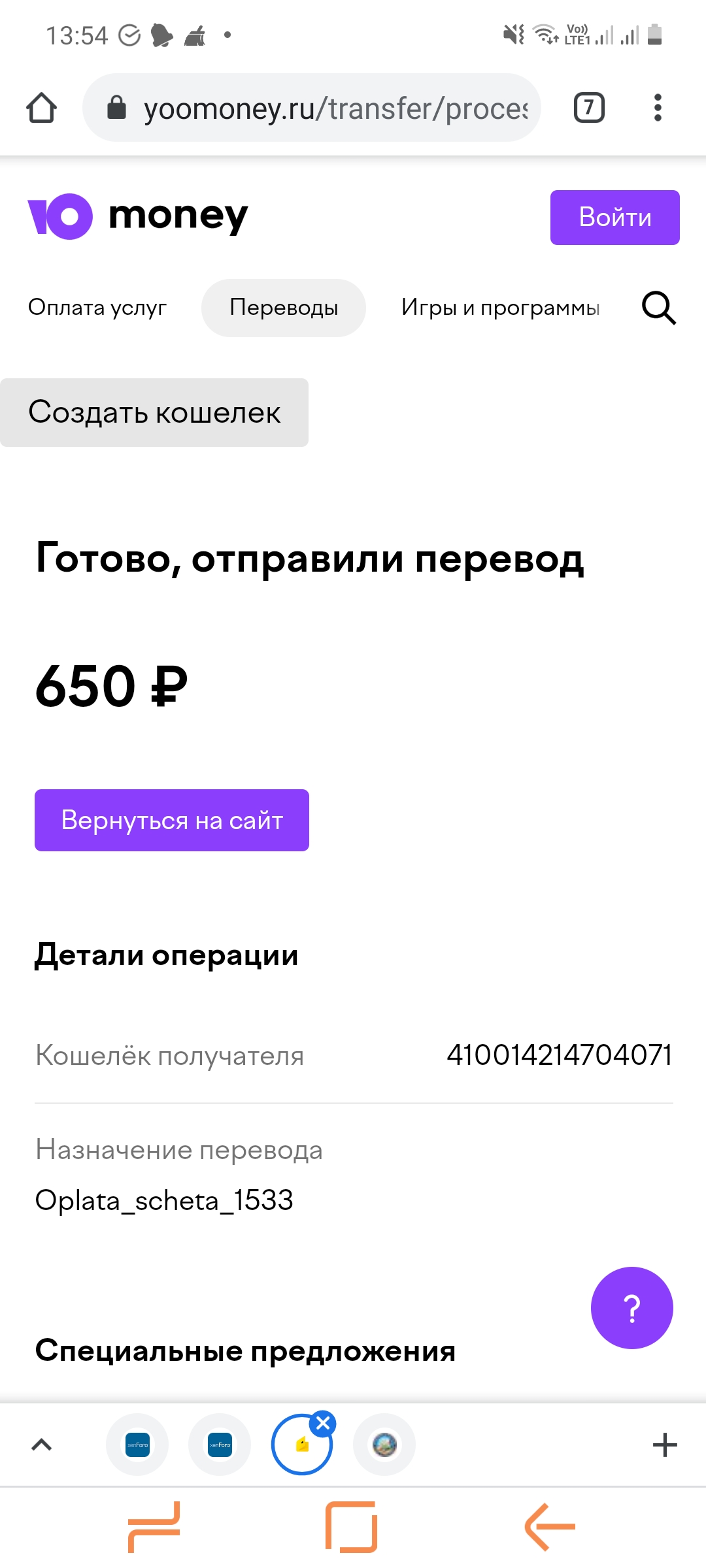Screen dimensions: 706x1568
Task: Tap the Создать кошелек button
Action: click(154, 412)
